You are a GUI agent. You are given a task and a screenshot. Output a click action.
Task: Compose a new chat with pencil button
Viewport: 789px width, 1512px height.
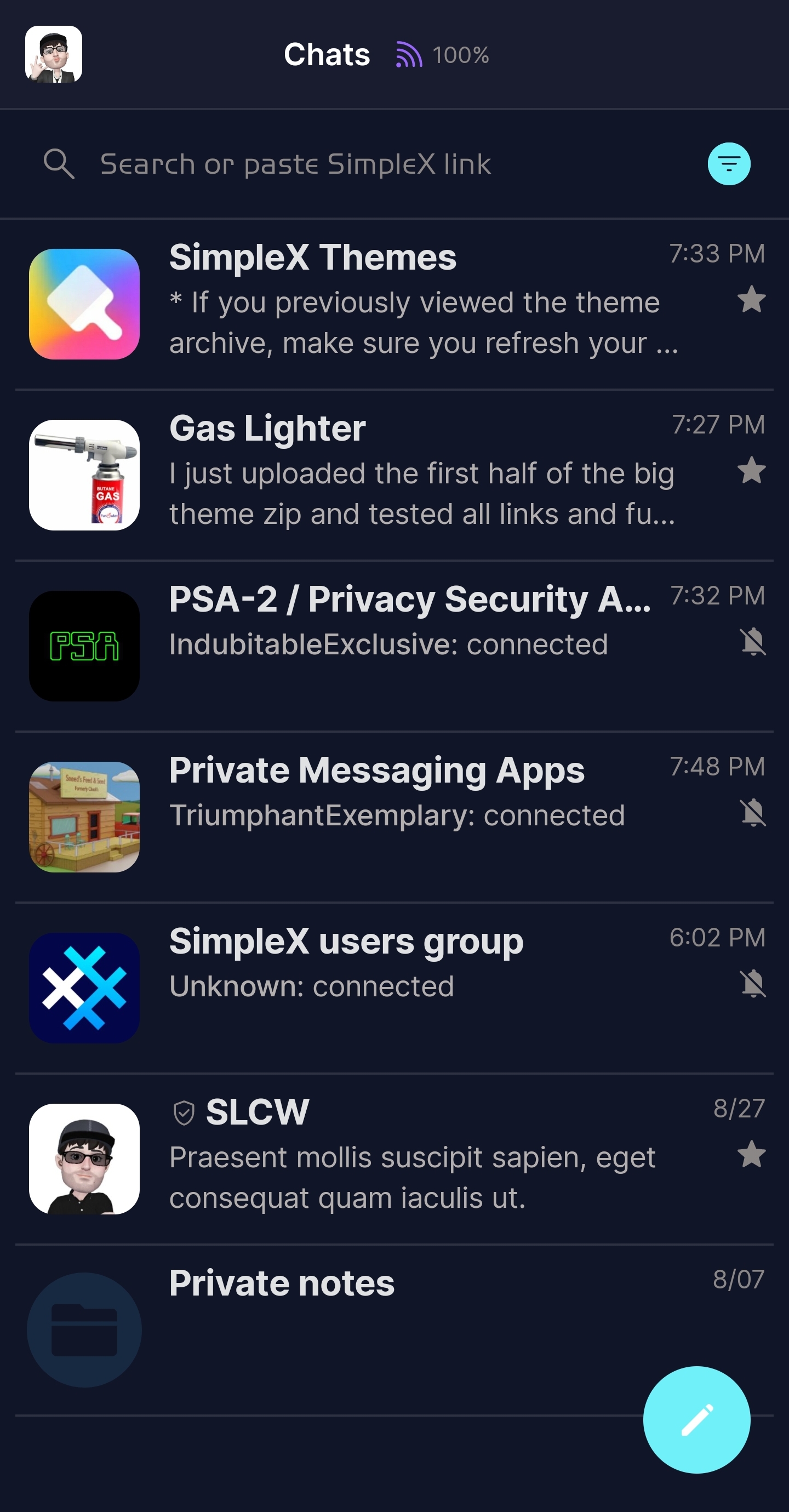[696, 1419]
